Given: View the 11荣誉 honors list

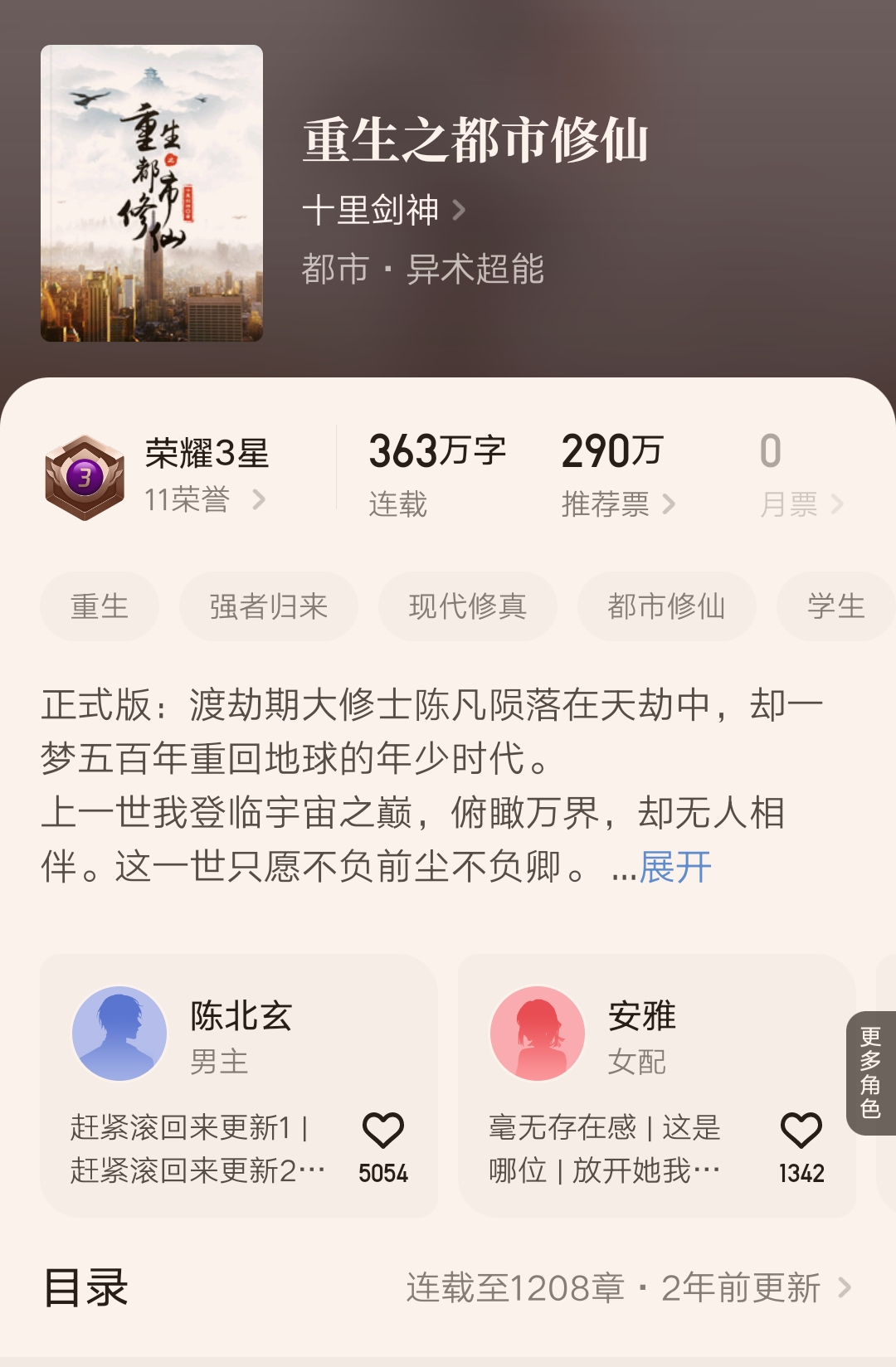Looking at the screenshot, I should [x=204, y=500].
